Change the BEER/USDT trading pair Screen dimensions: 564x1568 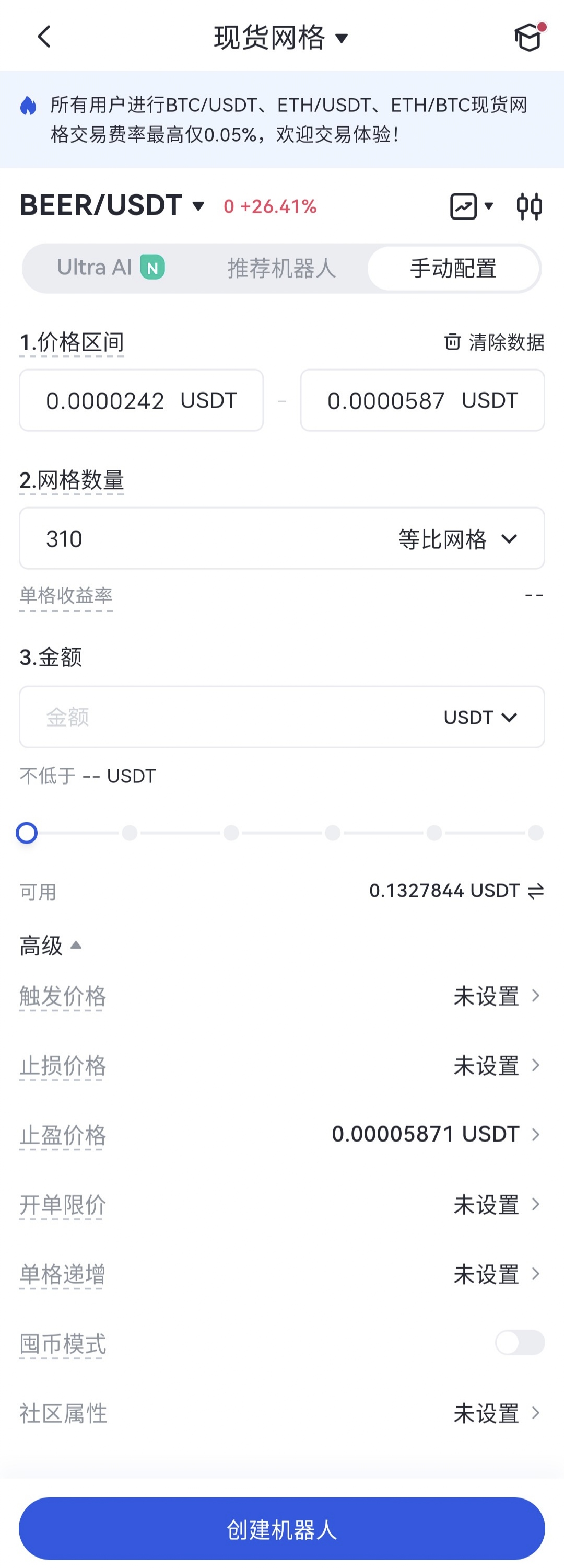(x=113, y=206)
